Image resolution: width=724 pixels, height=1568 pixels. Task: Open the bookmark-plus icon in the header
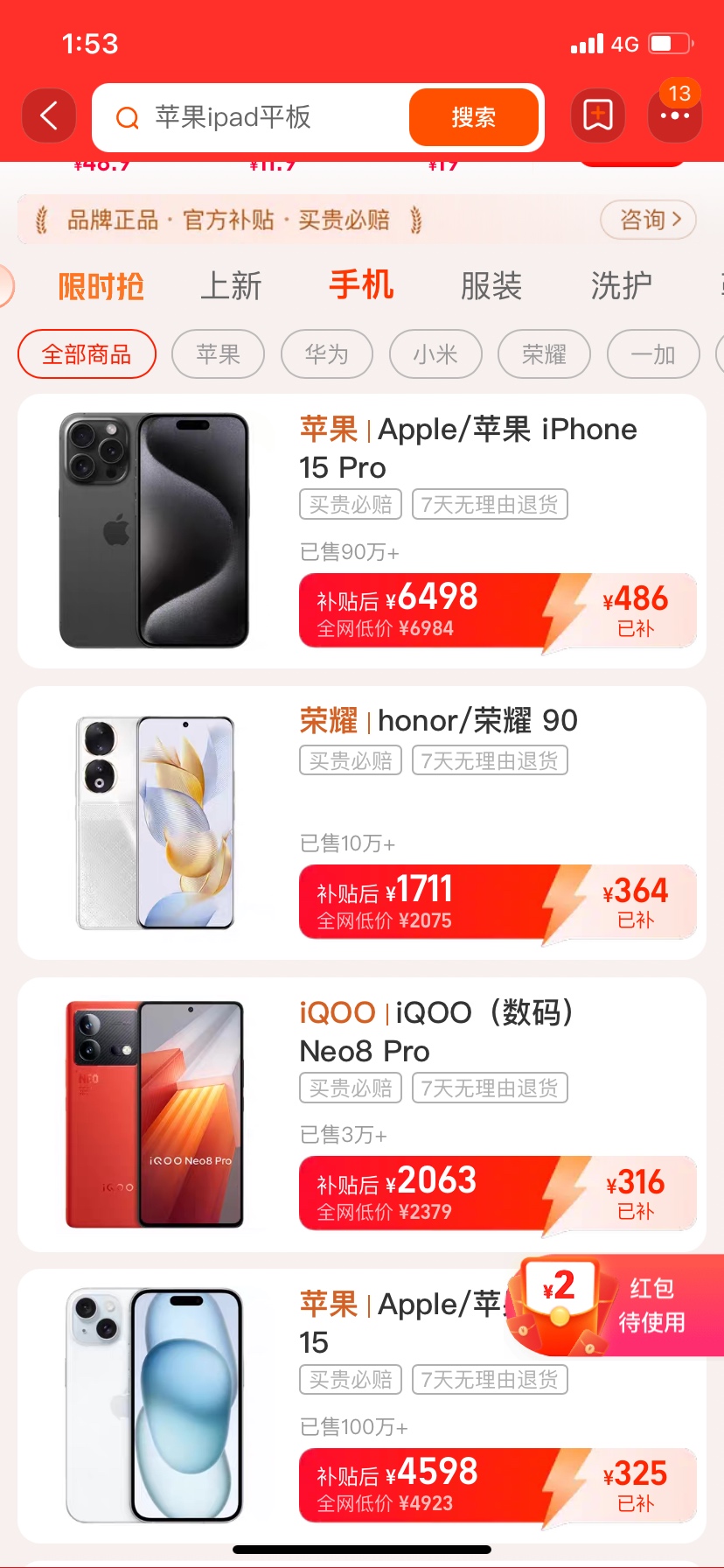[x=598, y=115]
